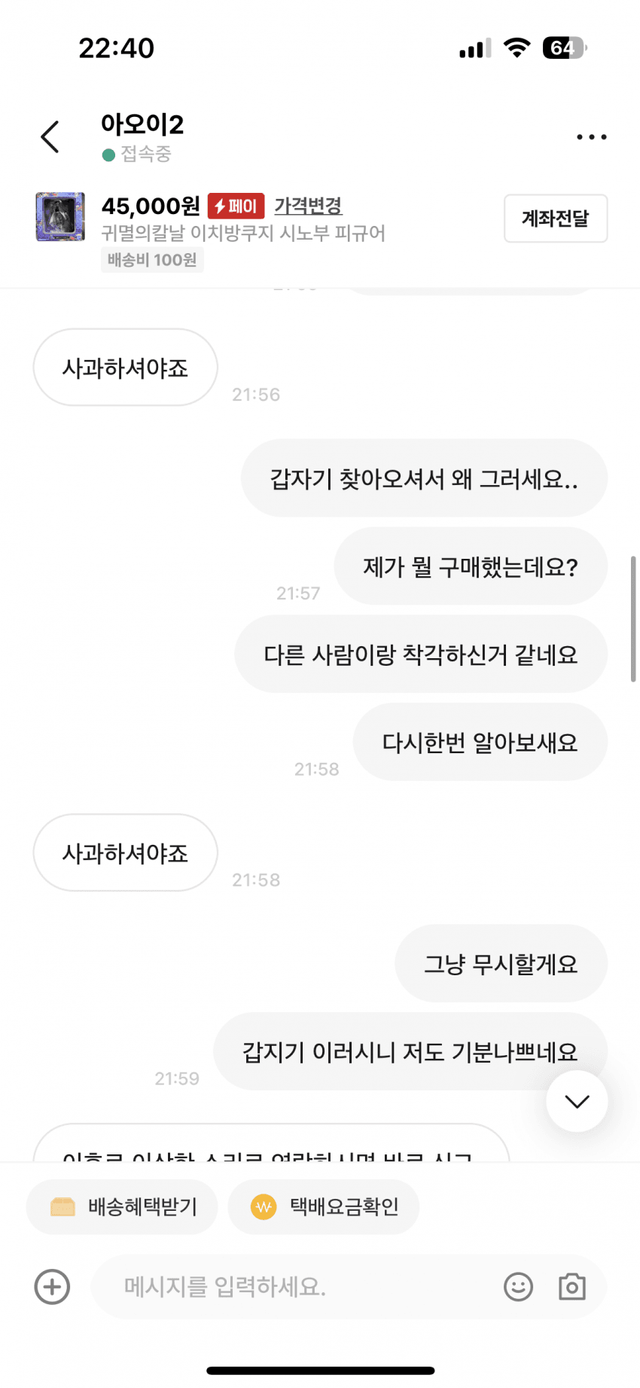The image size is (640, 1388).
Task: Open the 시노부 피규어 product thumbnail
Action: point(60,217)
